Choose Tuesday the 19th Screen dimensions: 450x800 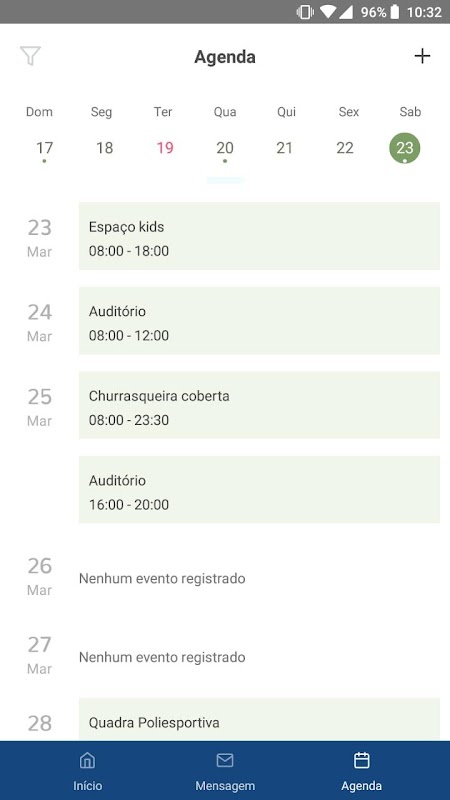[165, 148]
